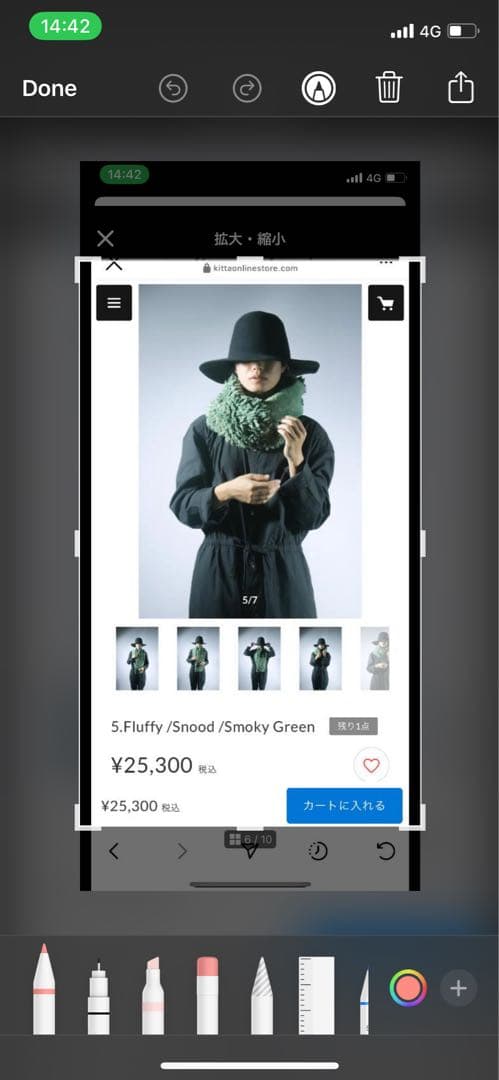Tap Done to finish editing

coord(49,88)
